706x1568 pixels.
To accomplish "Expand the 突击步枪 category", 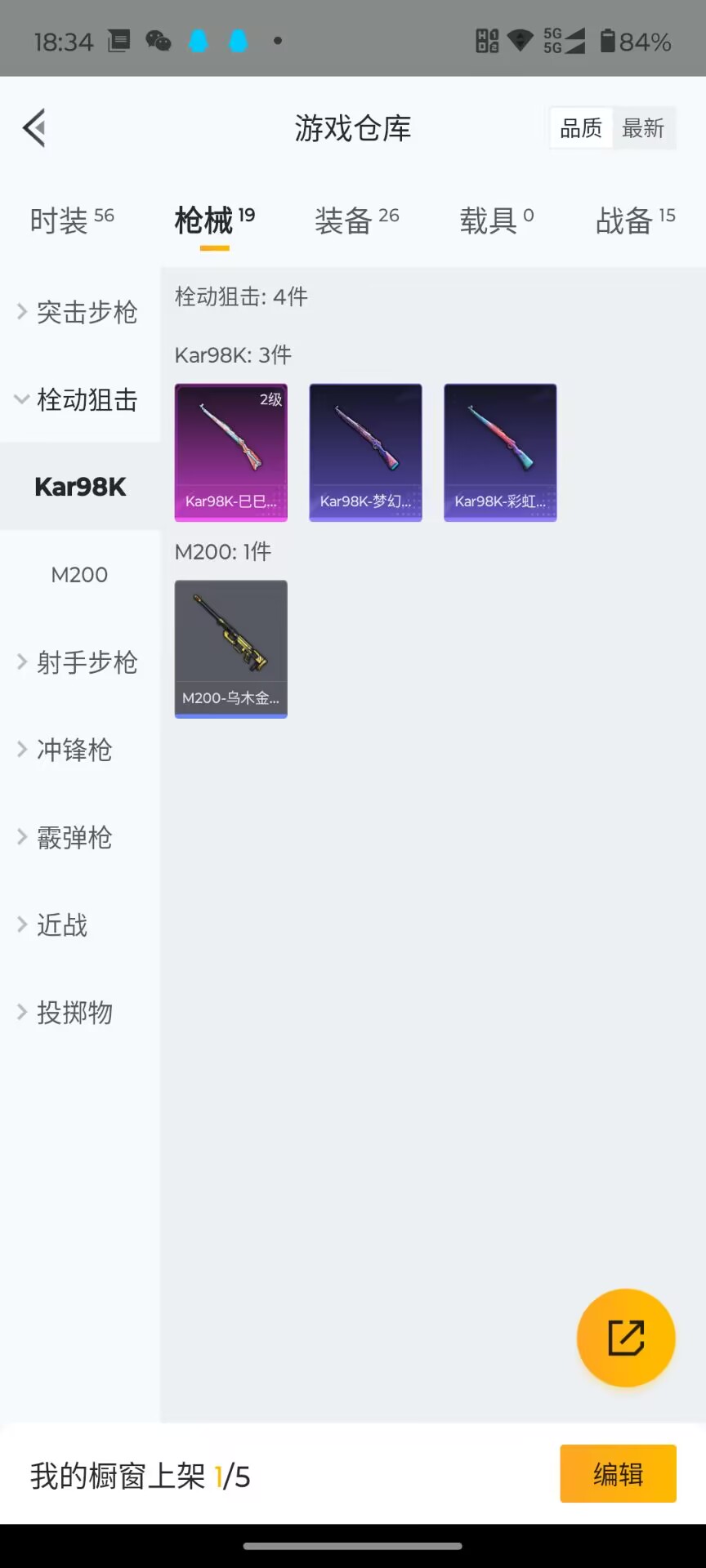I will pos(79,312).
